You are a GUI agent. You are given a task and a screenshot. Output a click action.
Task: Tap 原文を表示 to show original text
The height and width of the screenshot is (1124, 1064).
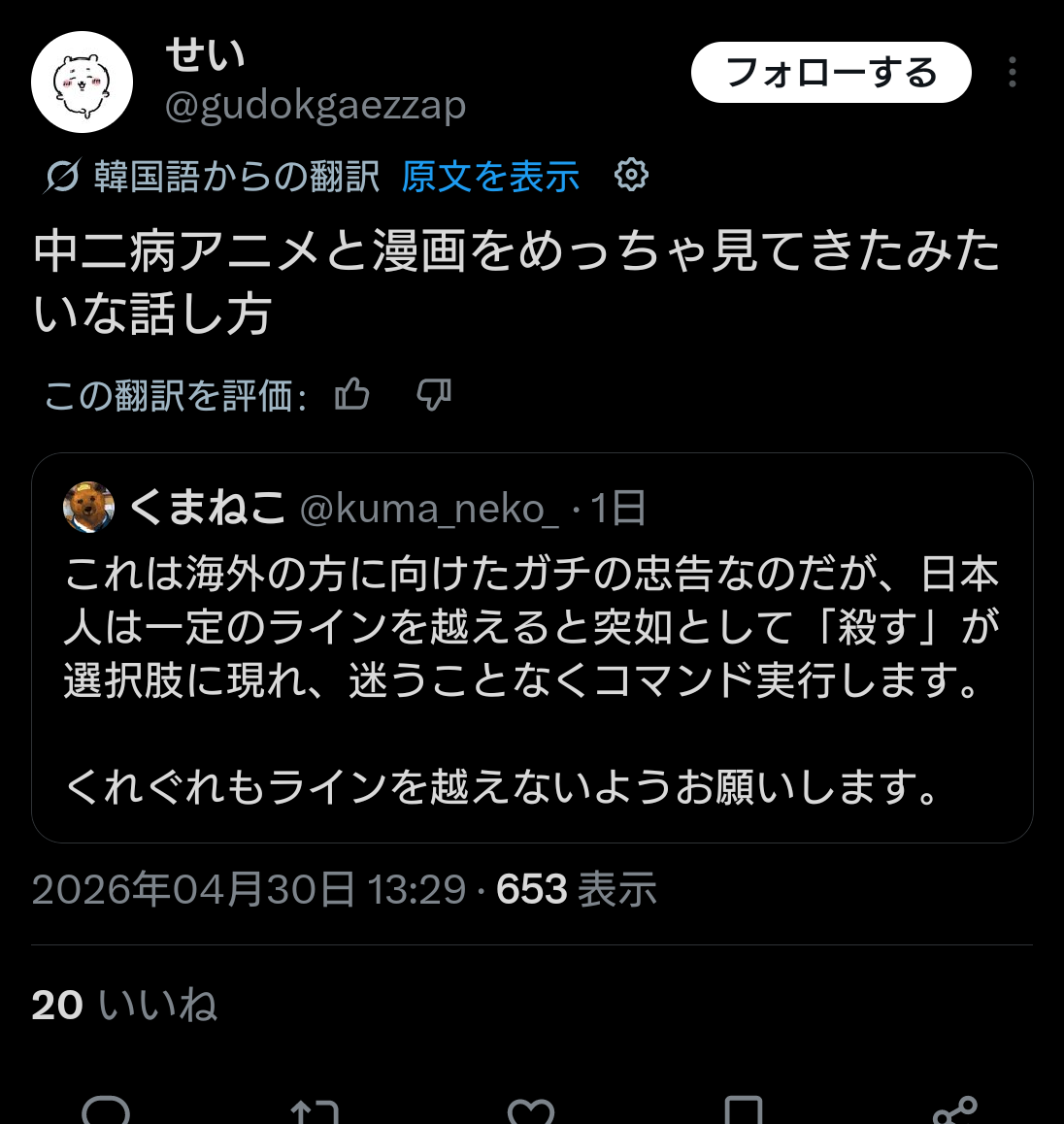[490, 177]
